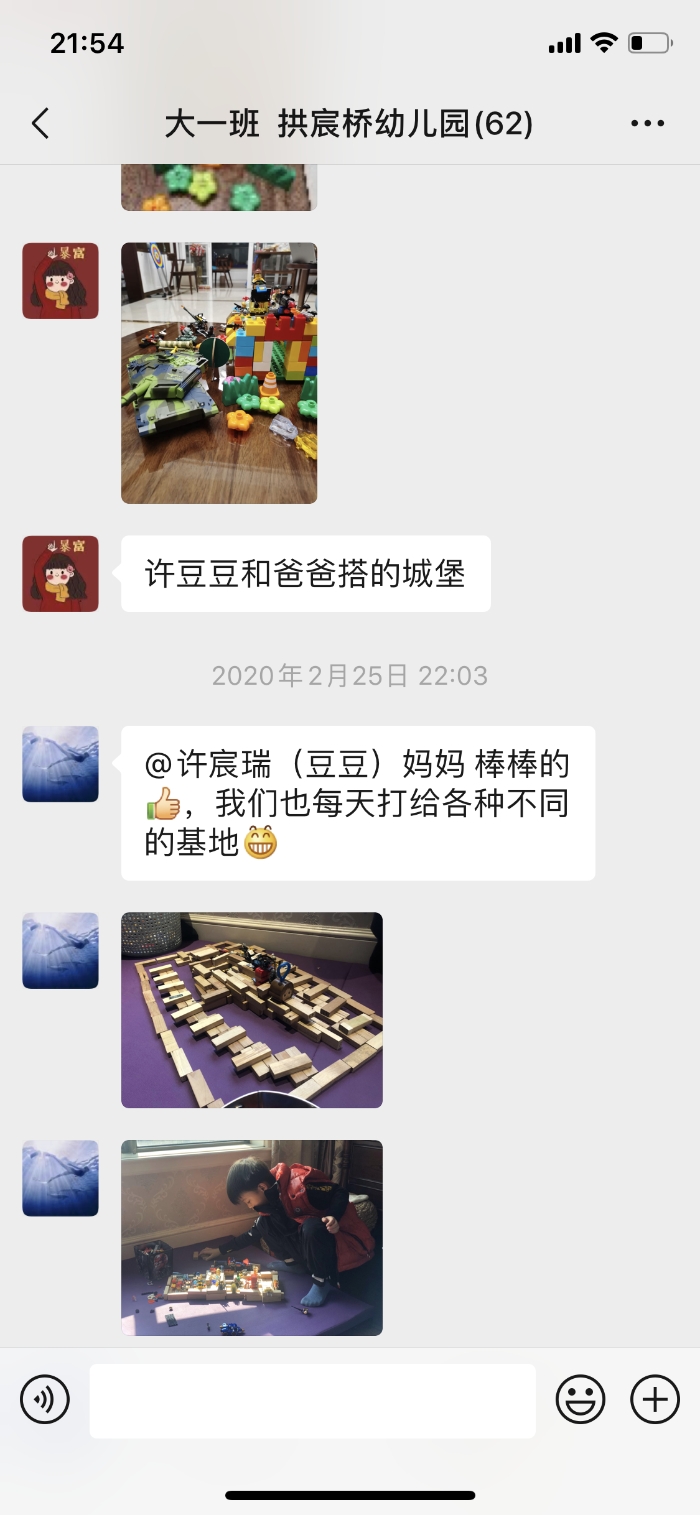Open the emoji sticker picker
Viewport: 700px width, 1515px height.
(x=580, y=1399)
